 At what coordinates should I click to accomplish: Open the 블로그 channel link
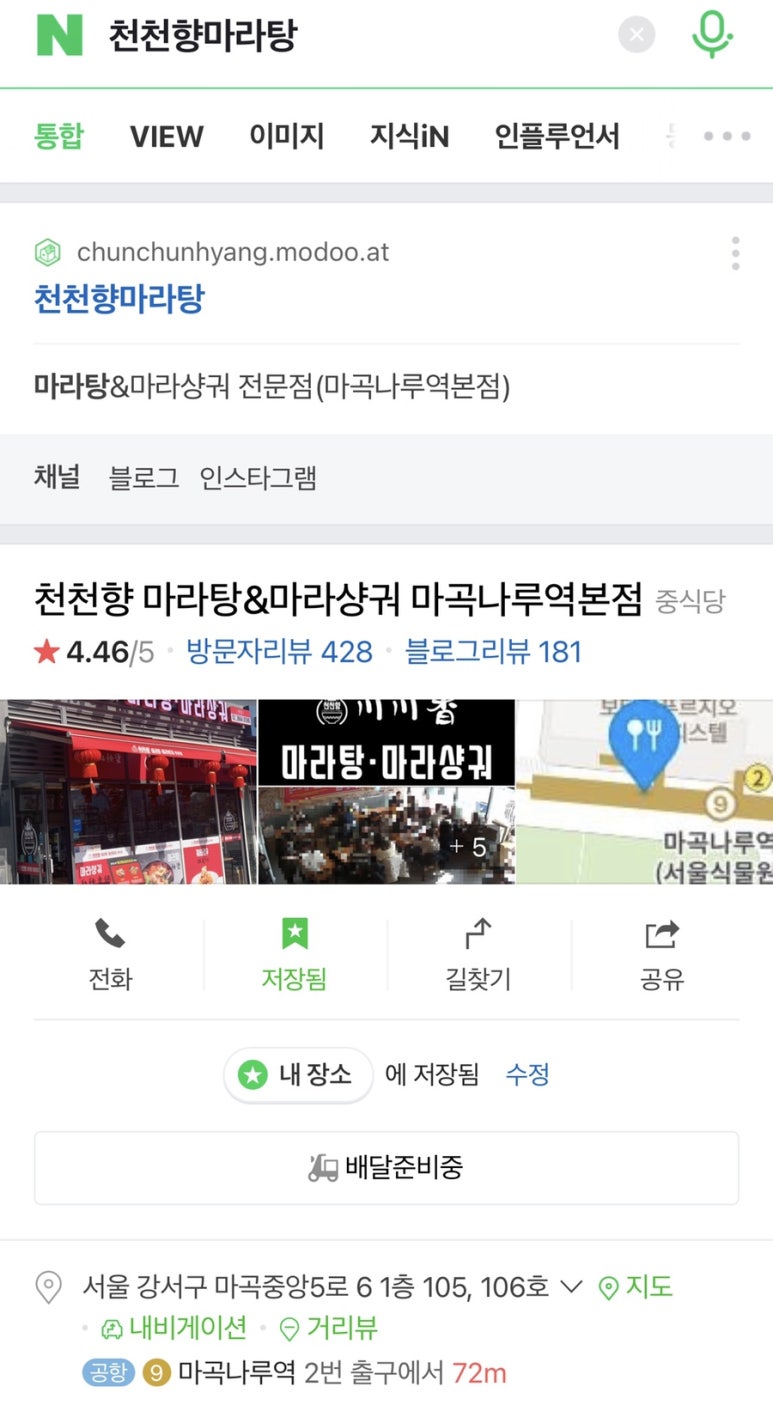pos(144,479)
